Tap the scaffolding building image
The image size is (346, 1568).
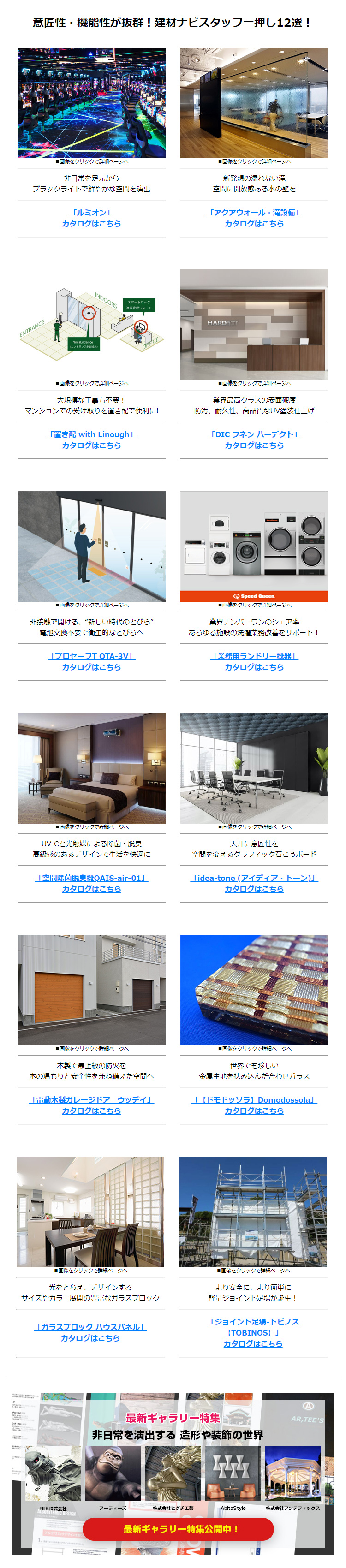253,1212
